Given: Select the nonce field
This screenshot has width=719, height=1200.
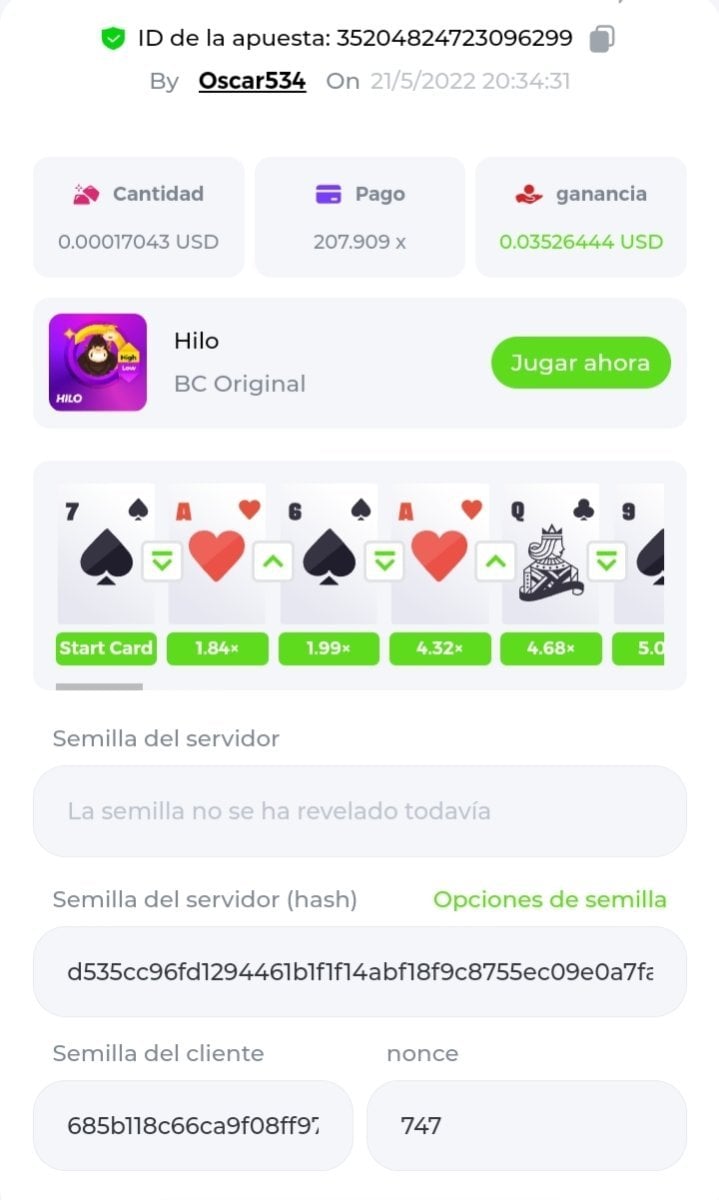Looking at the screenshot, I should coord(526,1125).
